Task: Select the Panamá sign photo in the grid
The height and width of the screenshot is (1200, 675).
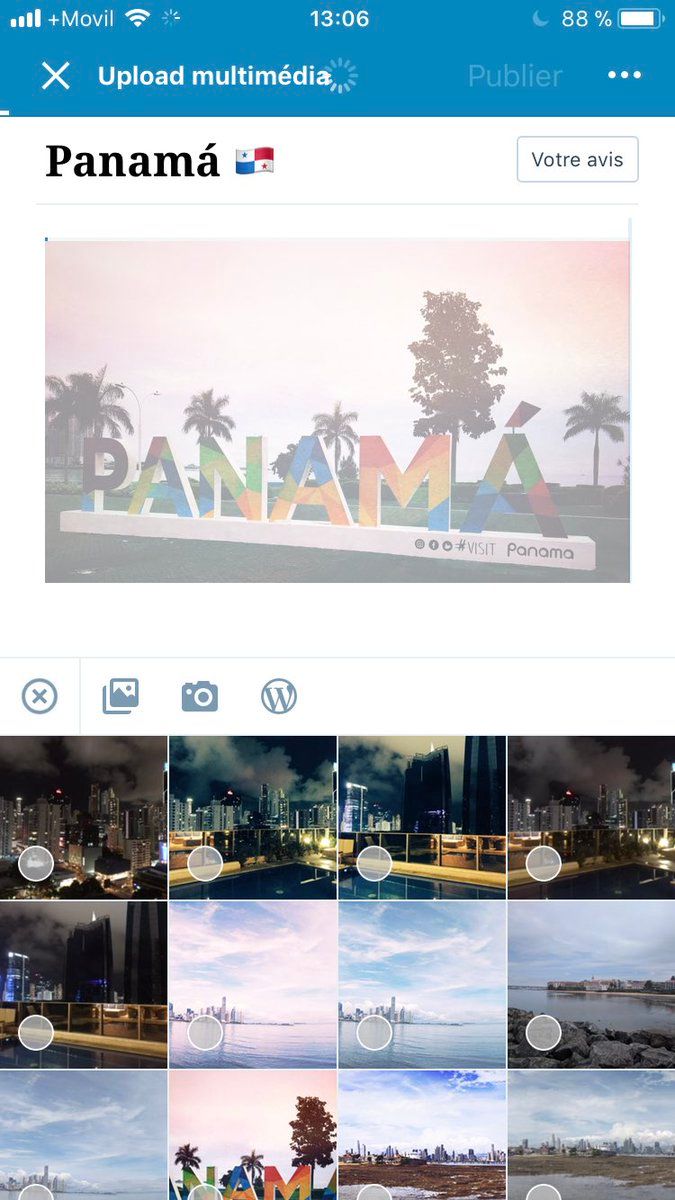Action: (x=252, y=1135)
